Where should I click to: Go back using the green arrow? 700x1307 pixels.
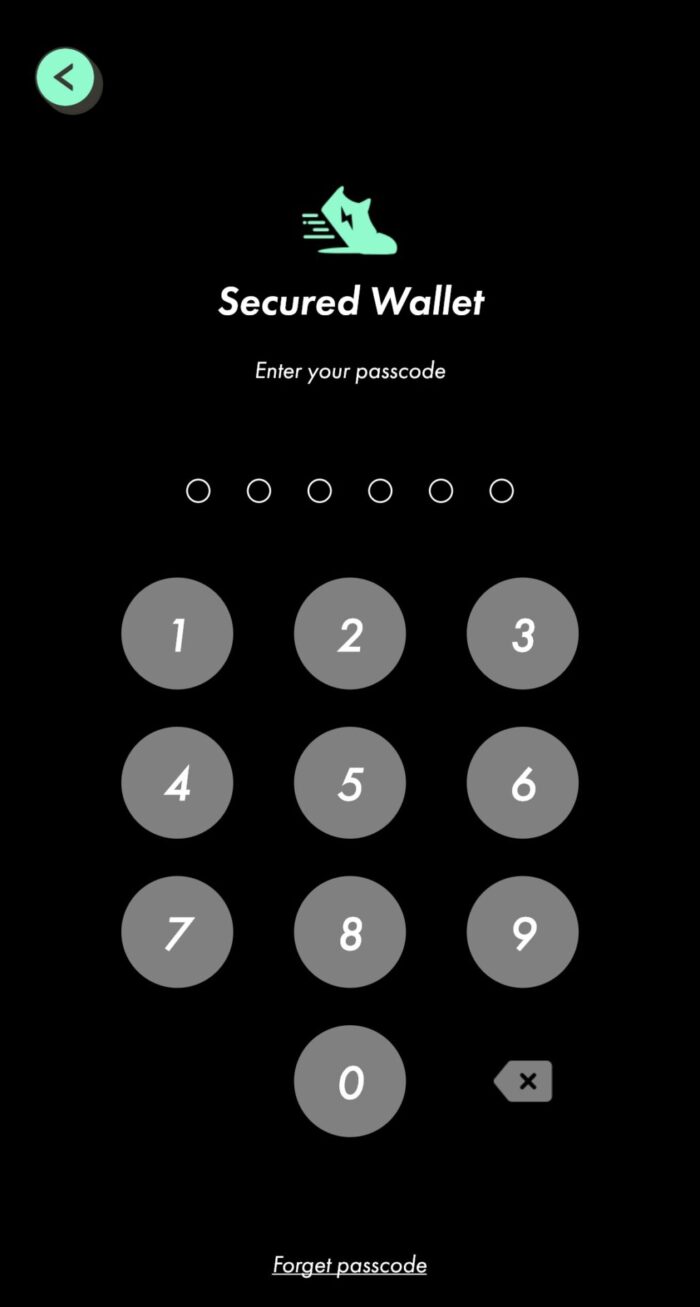[66, 78]
